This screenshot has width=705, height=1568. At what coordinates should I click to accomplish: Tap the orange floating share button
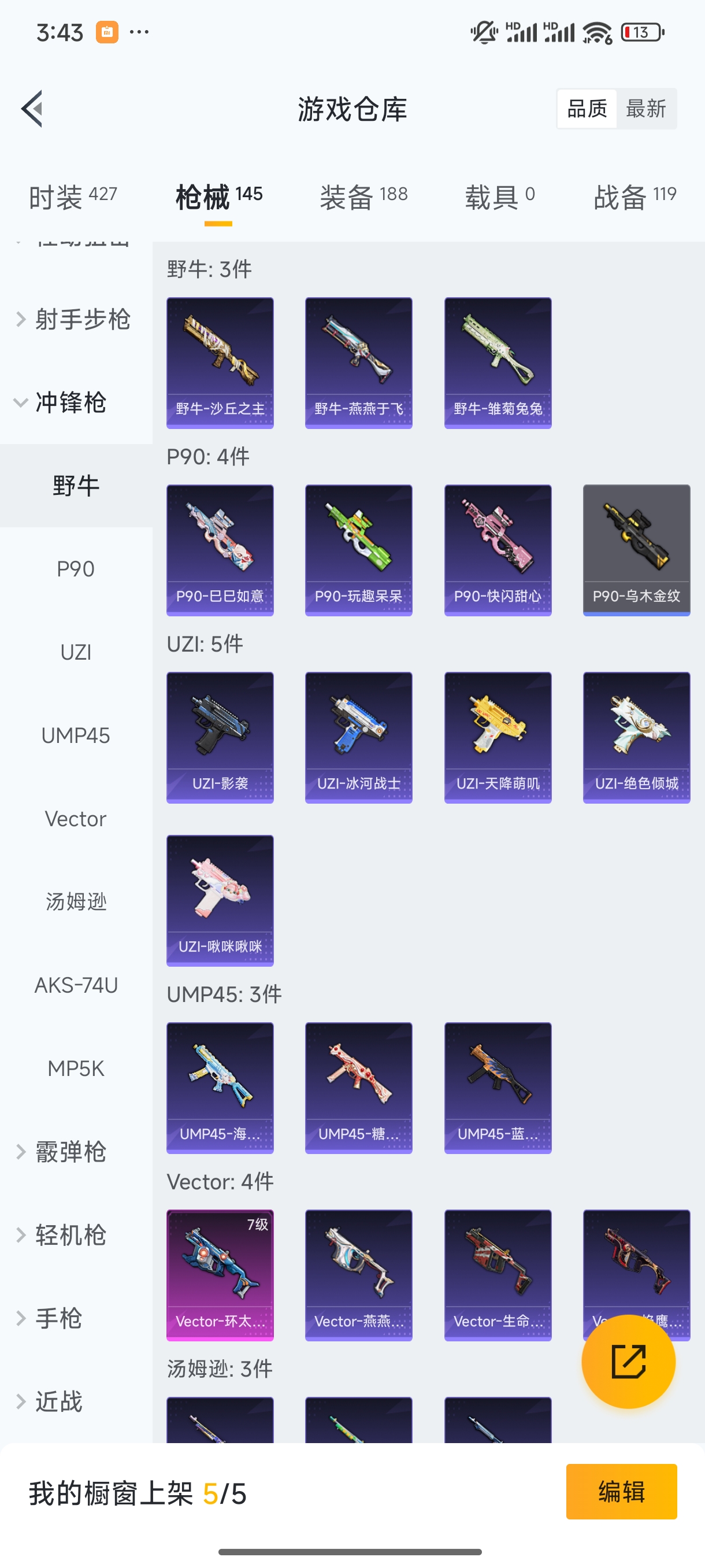[x=628, y=1361]
